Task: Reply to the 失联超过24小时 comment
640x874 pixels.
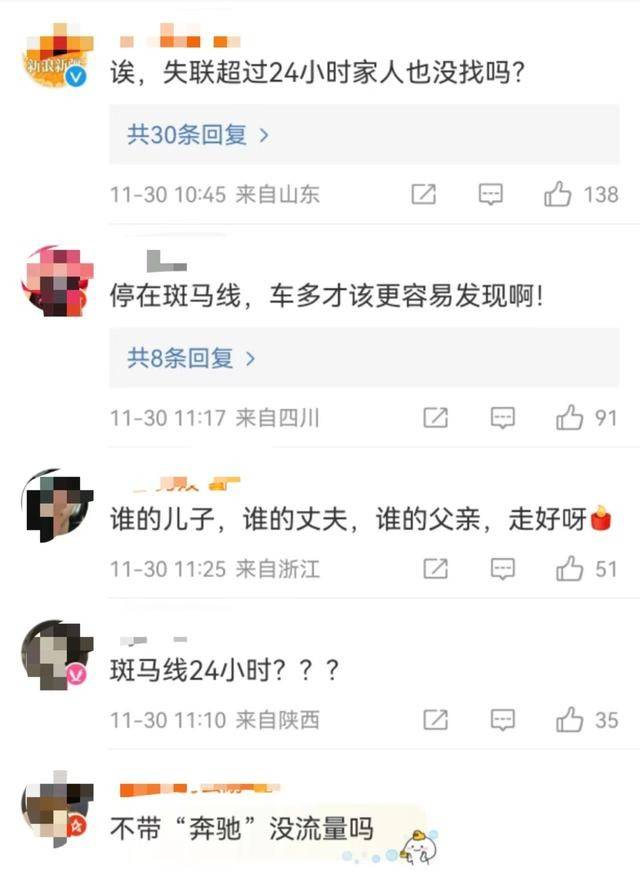Action: pos(490,195)
